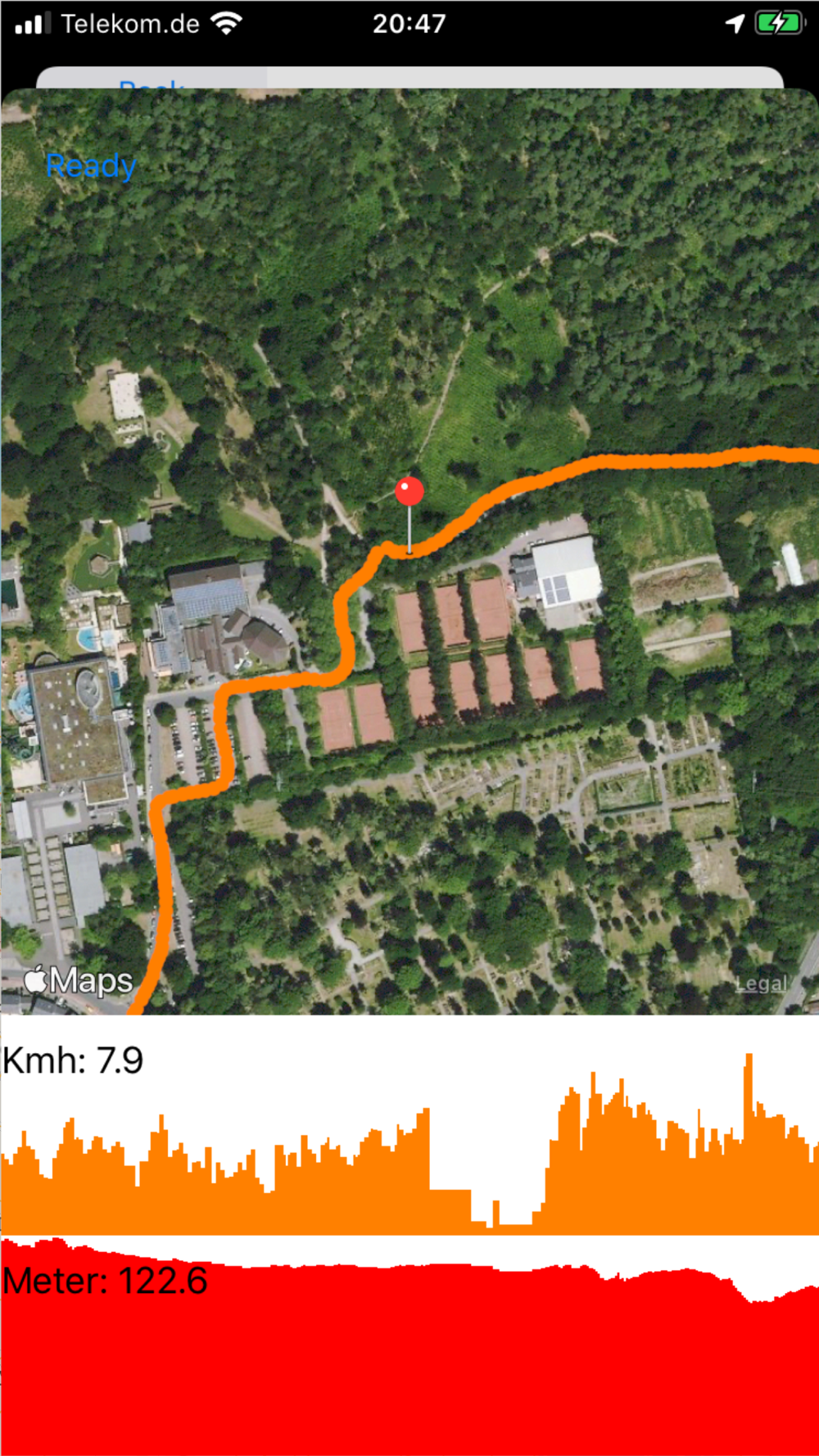Tap the blue Ready button

point(91,166)
